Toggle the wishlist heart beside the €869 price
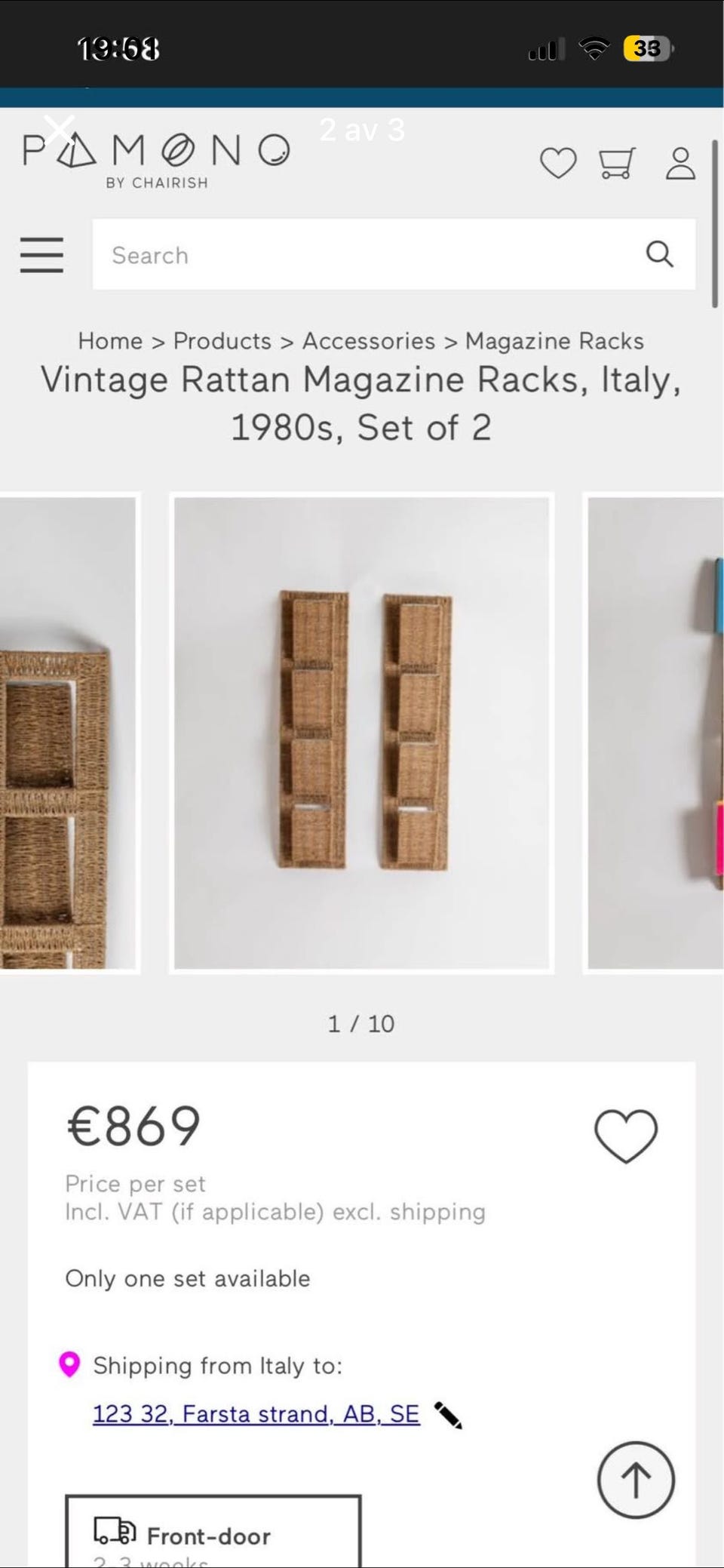The width and height of the screenshot is (724, 1568). point(626,1136)
